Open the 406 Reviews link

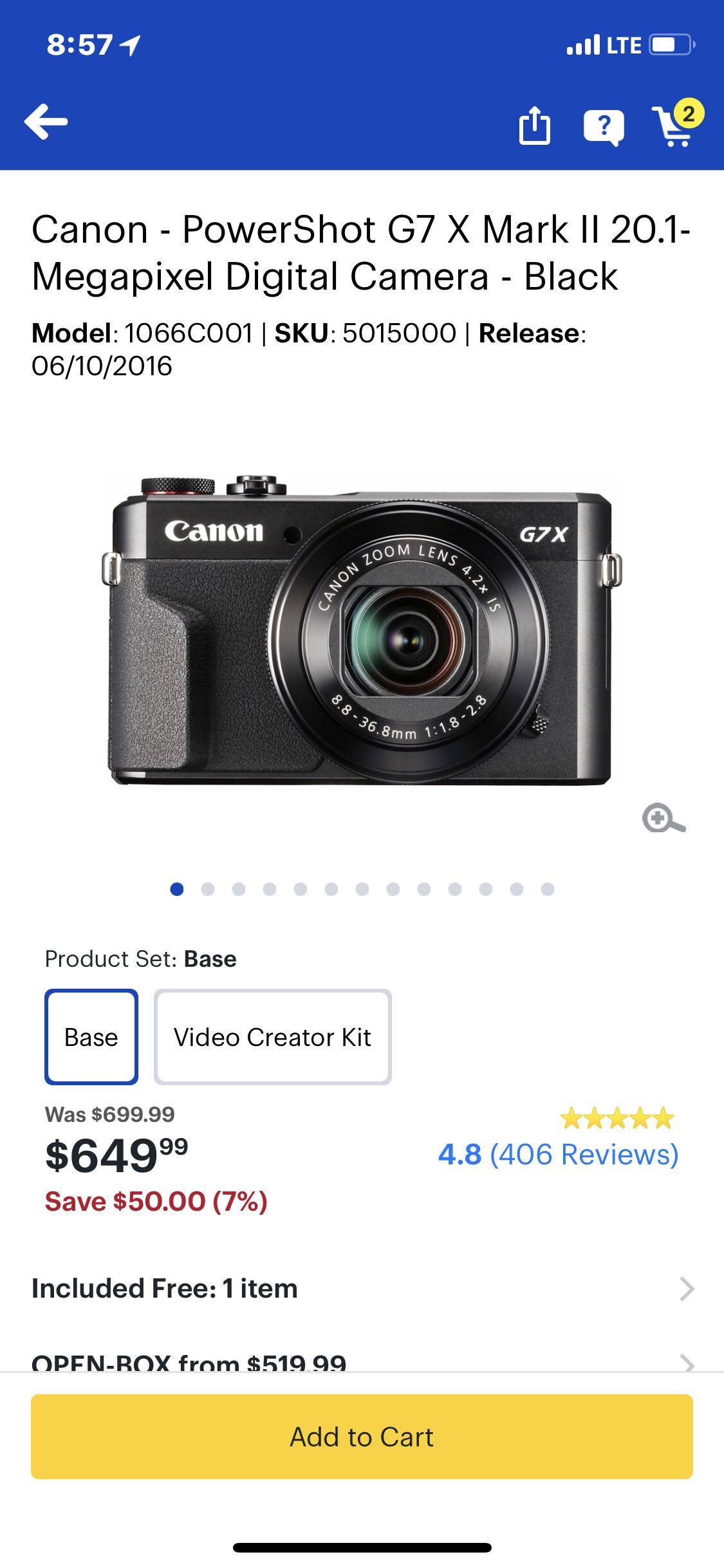tap(584, 1154)
